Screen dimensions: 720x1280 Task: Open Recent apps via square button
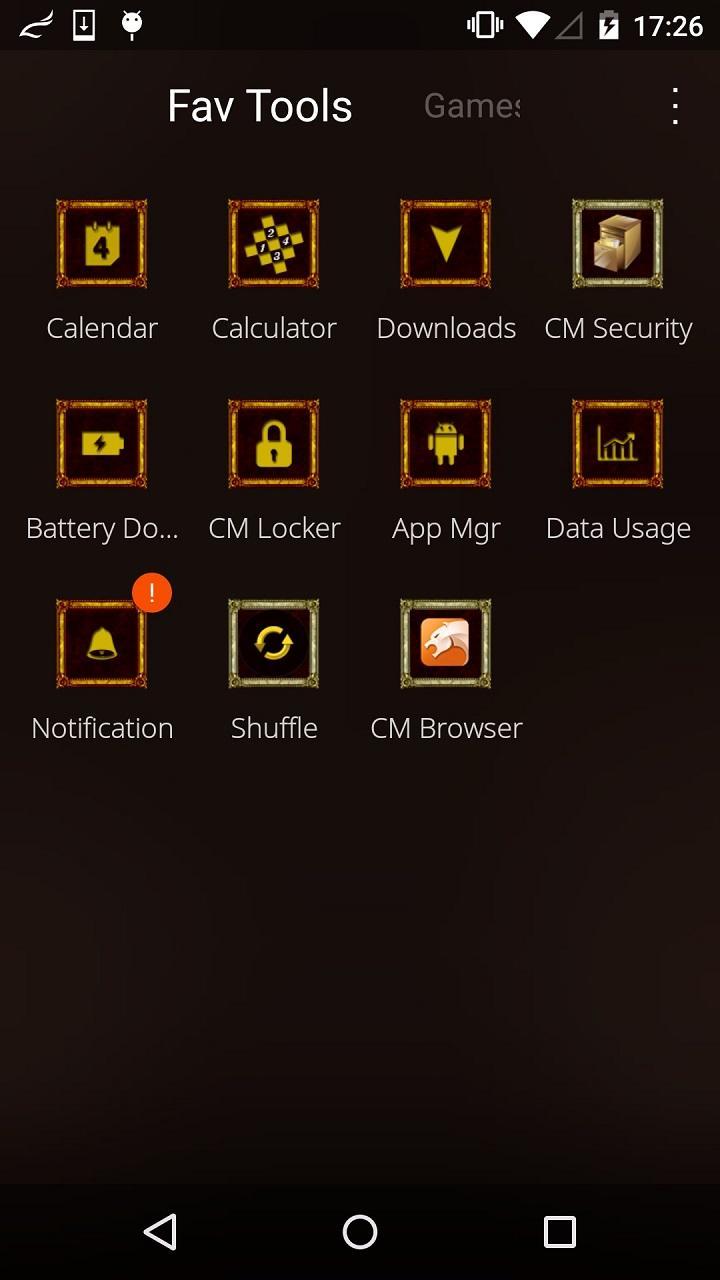(560, 1232)
